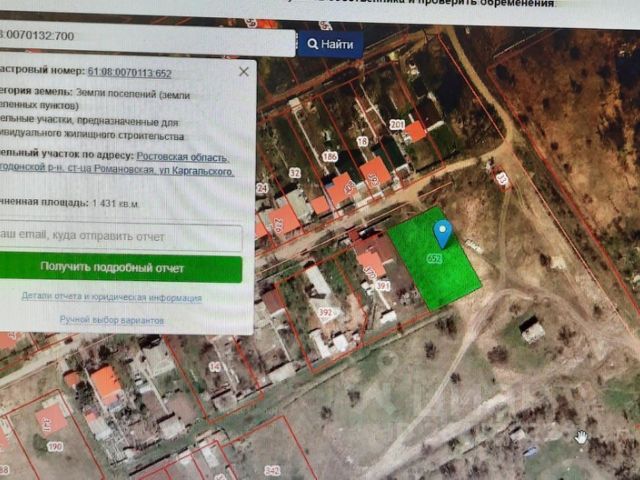The image size is (640, 480).
Task: Open Ручной выбор вариантов link
Action: [x=112, y=320]
